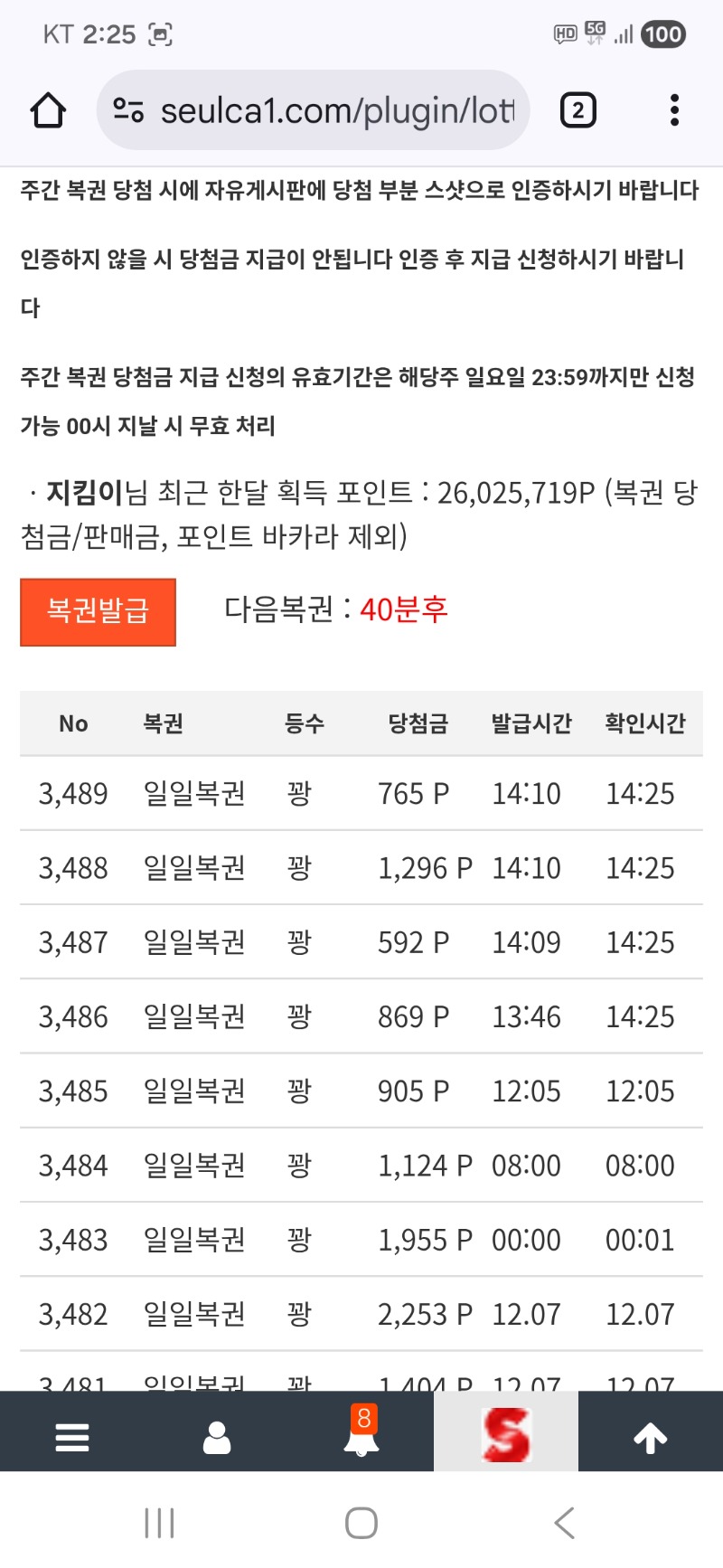Tap the seulca1.com address bar

[x=334, y=110]
